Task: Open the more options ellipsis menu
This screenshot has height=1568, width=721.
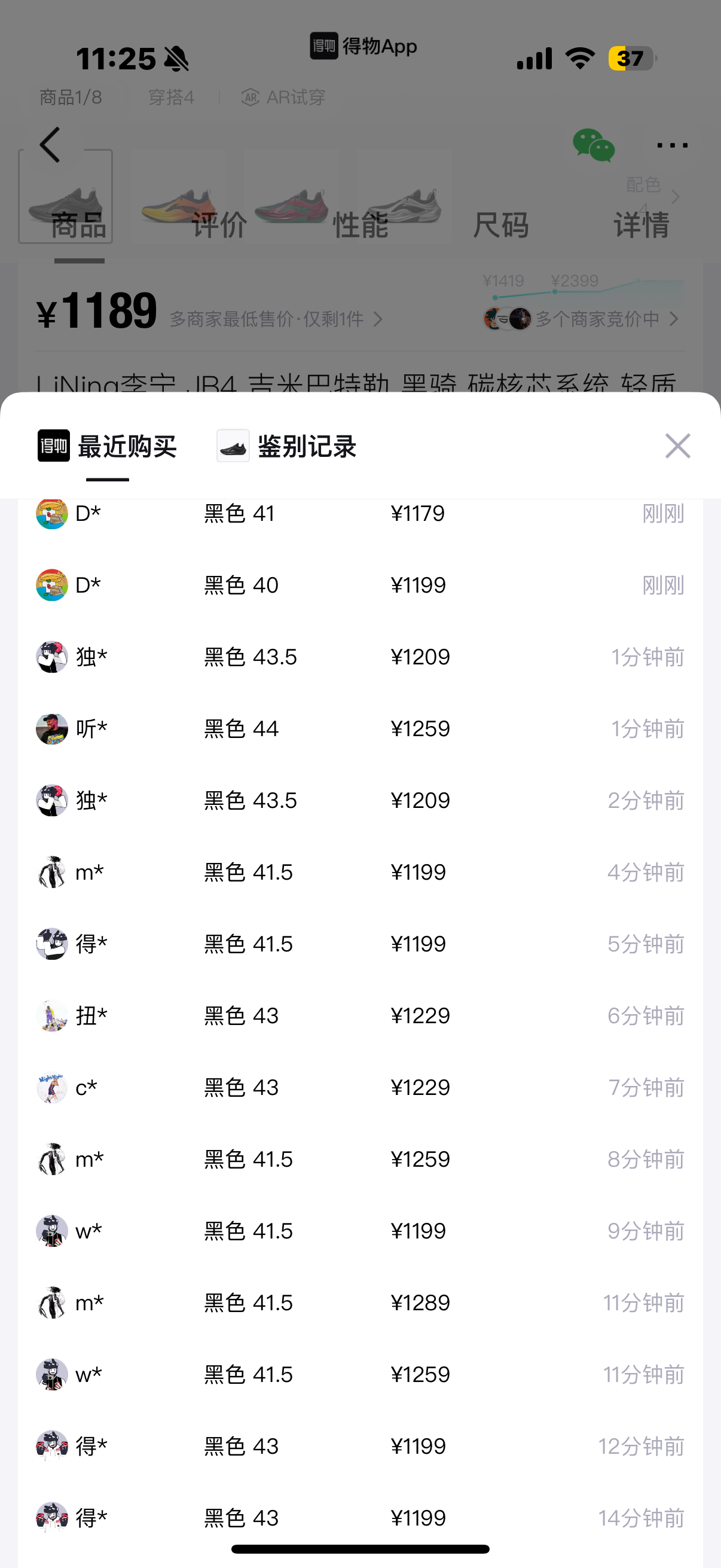Action: pyautogui.click(x=671, y=144)
